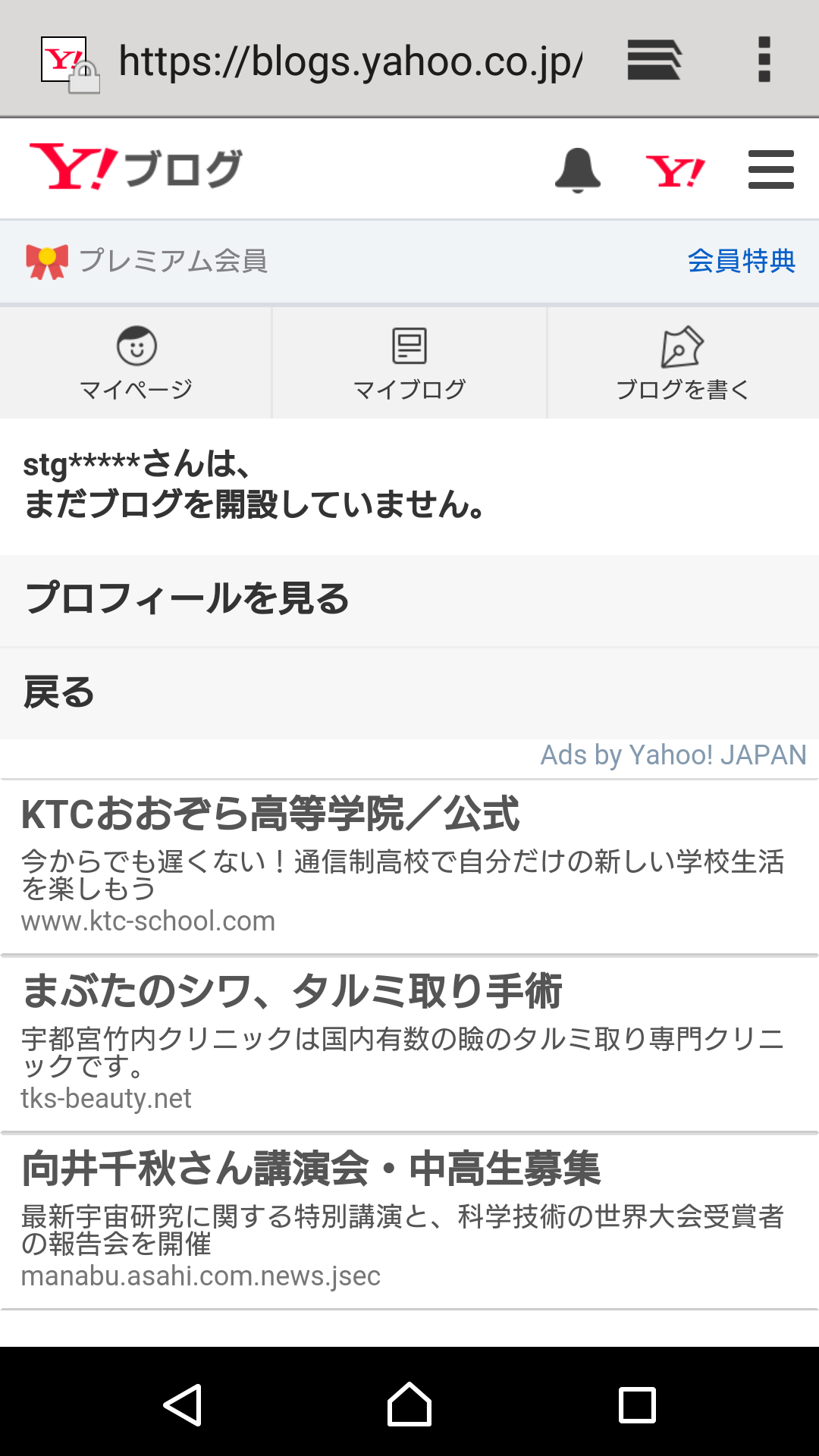Screen dimensions: 819x1456
Task: Open the まぶたのシワ、タルミ取り手術 ad
Action: 409,1043
